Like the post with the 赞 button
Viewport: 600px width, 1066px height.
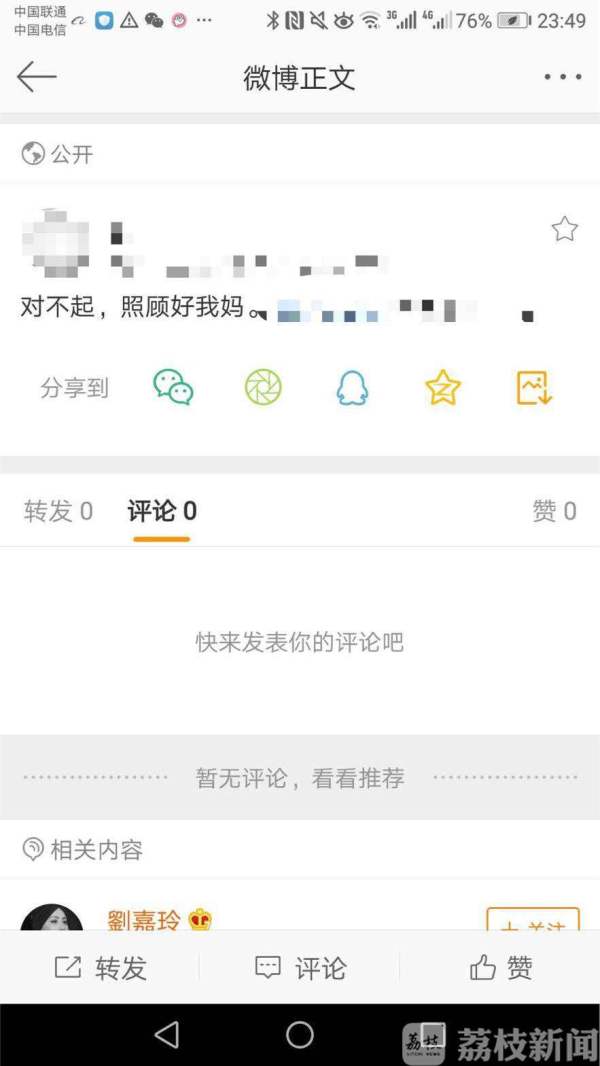point(500,967)
